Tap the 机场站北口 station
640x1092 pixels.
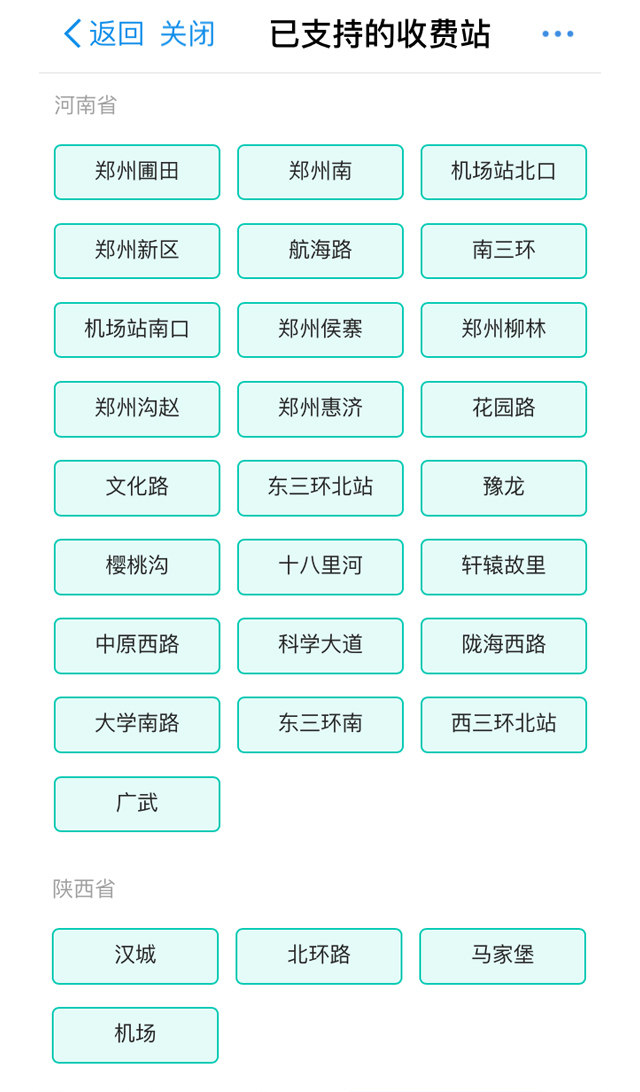pos(503,172)
